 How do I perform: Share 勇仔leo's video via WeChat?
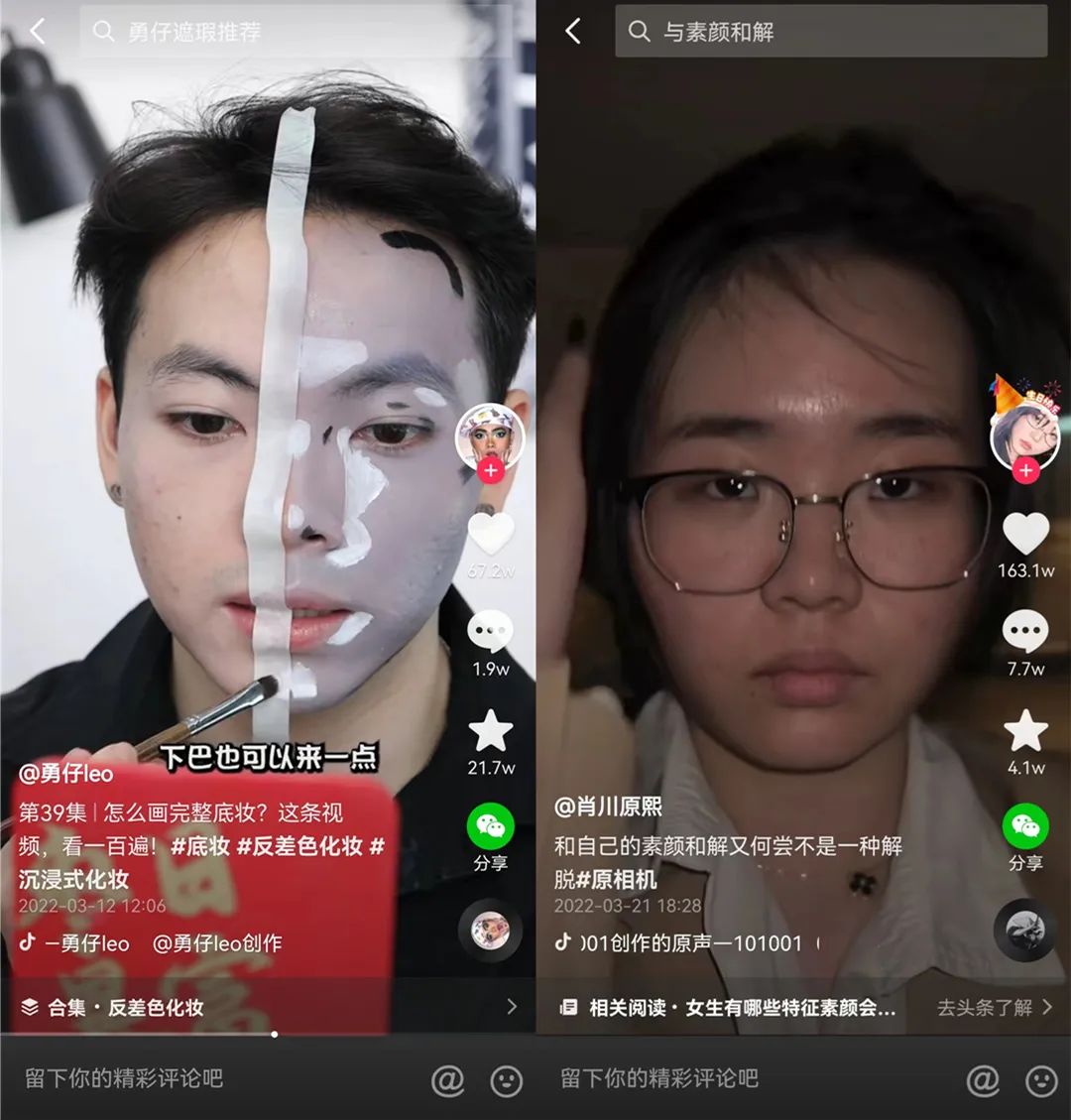point(490,826)
